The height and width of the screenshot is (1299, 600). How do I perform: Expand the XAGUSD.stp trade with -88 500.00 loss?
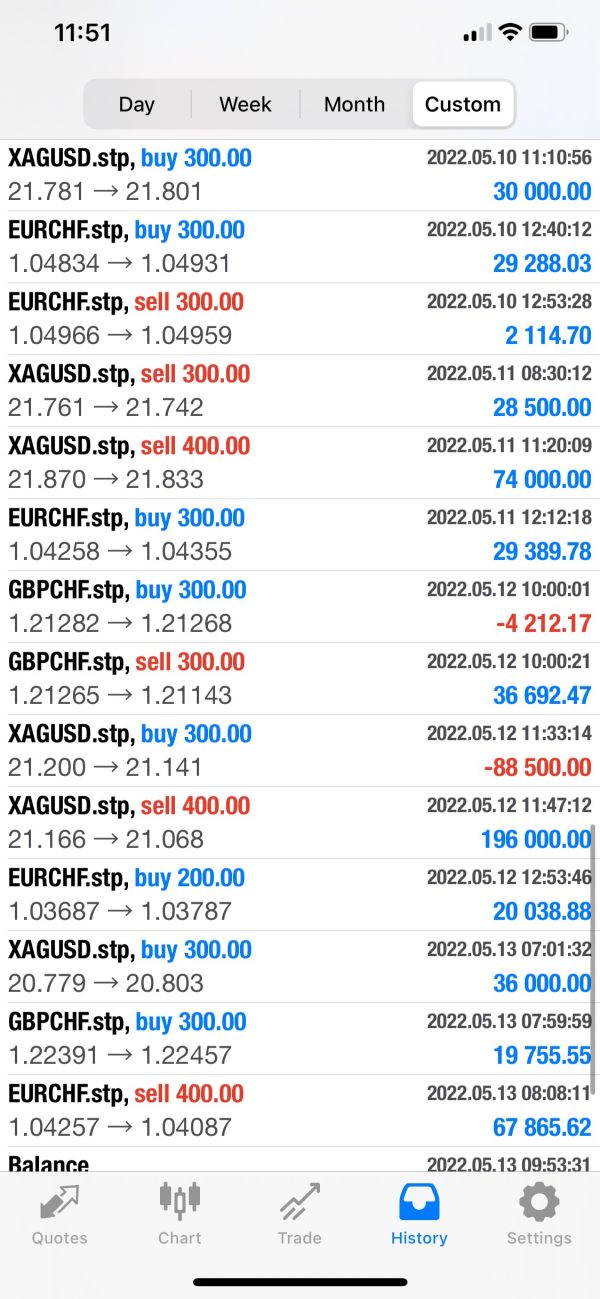click(x=300, y=751)
